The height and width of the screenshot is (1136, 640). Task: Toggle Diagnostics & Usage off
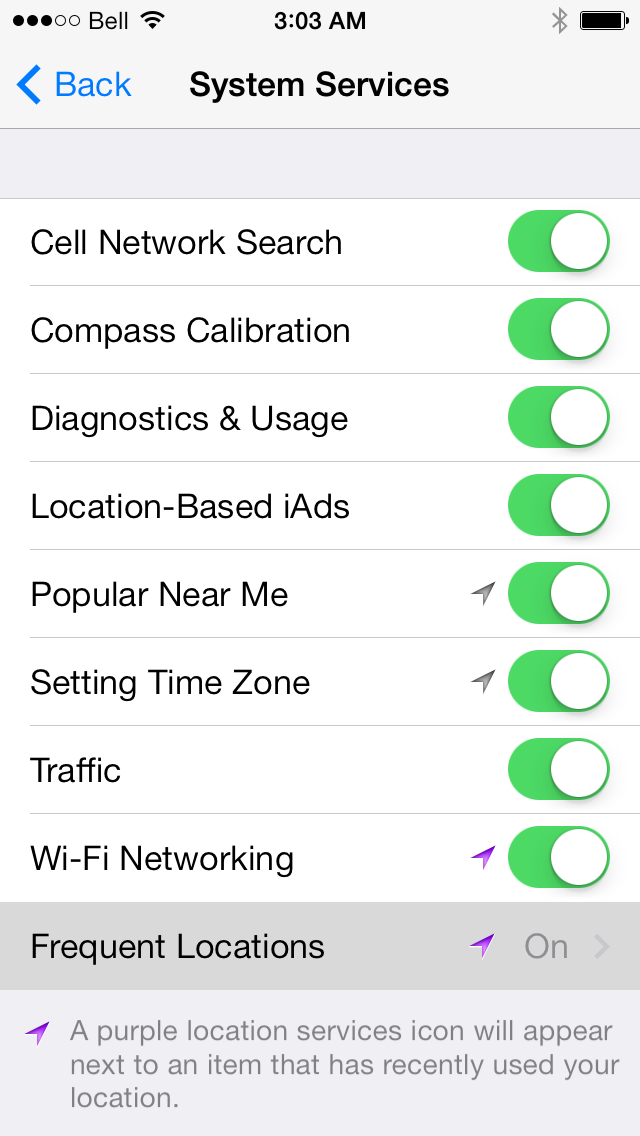coord(558,418)
